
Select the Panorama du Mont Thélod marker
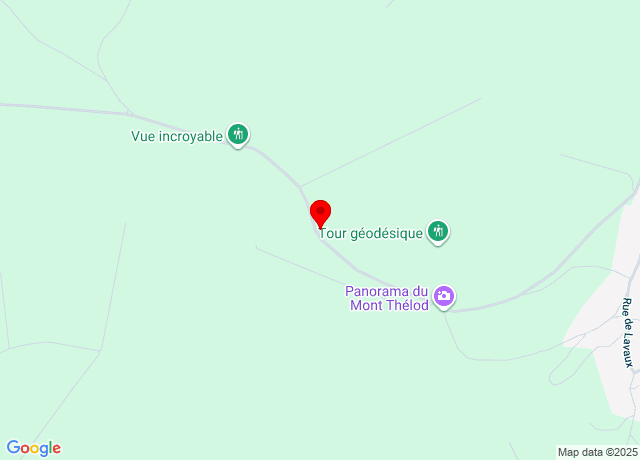[x=444, y=296]
